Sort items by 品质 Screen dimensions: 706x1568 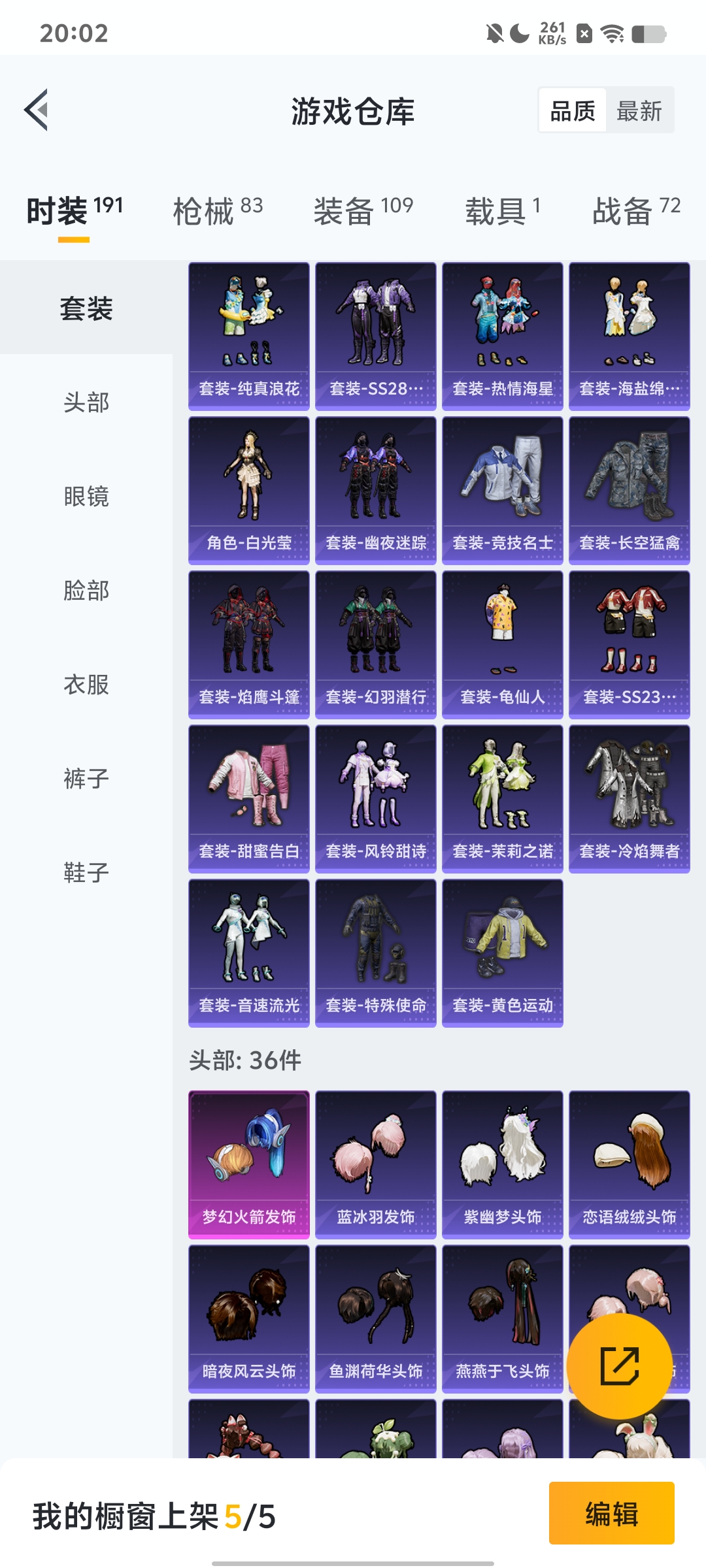(573, 111)
